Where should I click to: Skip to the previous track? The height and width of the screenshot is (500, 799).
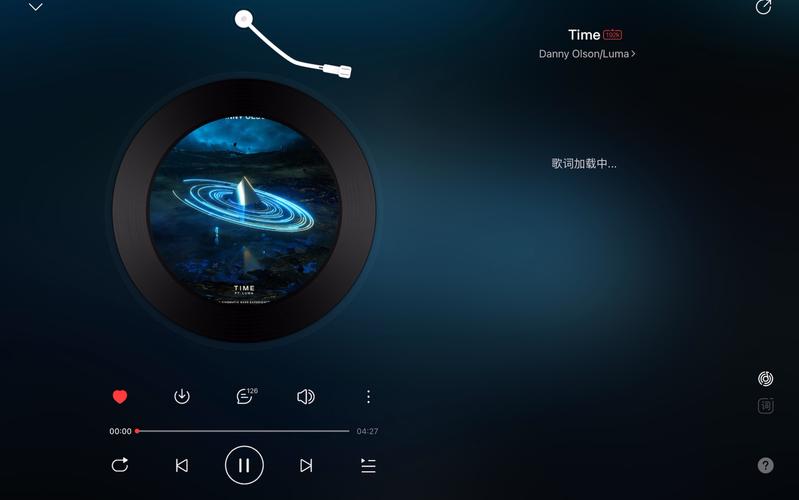pyautogui.click(x=182, y=465)
